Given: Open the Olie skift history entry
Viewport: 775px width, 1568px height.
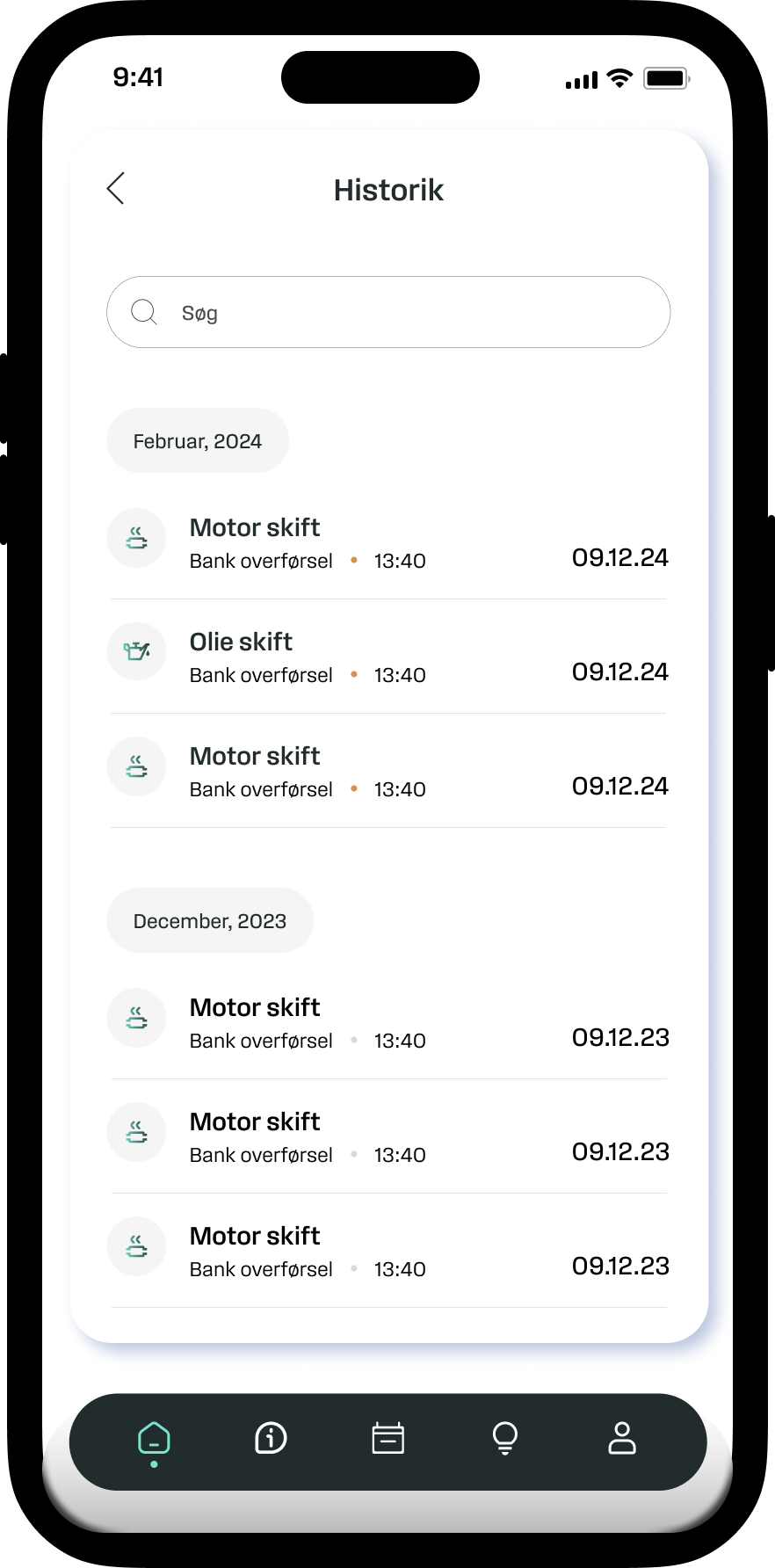Looking at the screenshot, I should coord(387,657).
